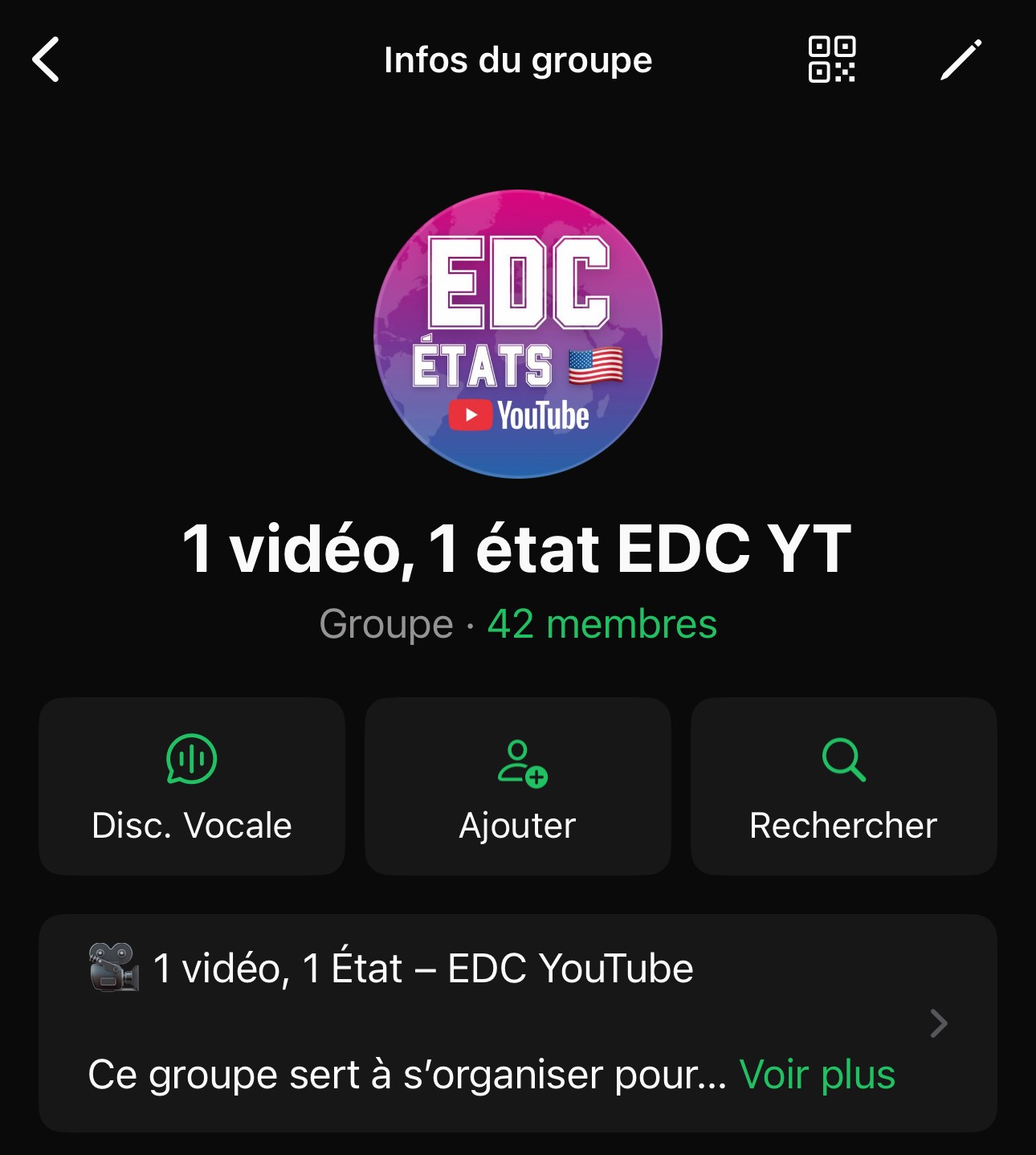The image size is (1036, 1155).
Task: View the EDC États group photo
Action: point(518,334)
